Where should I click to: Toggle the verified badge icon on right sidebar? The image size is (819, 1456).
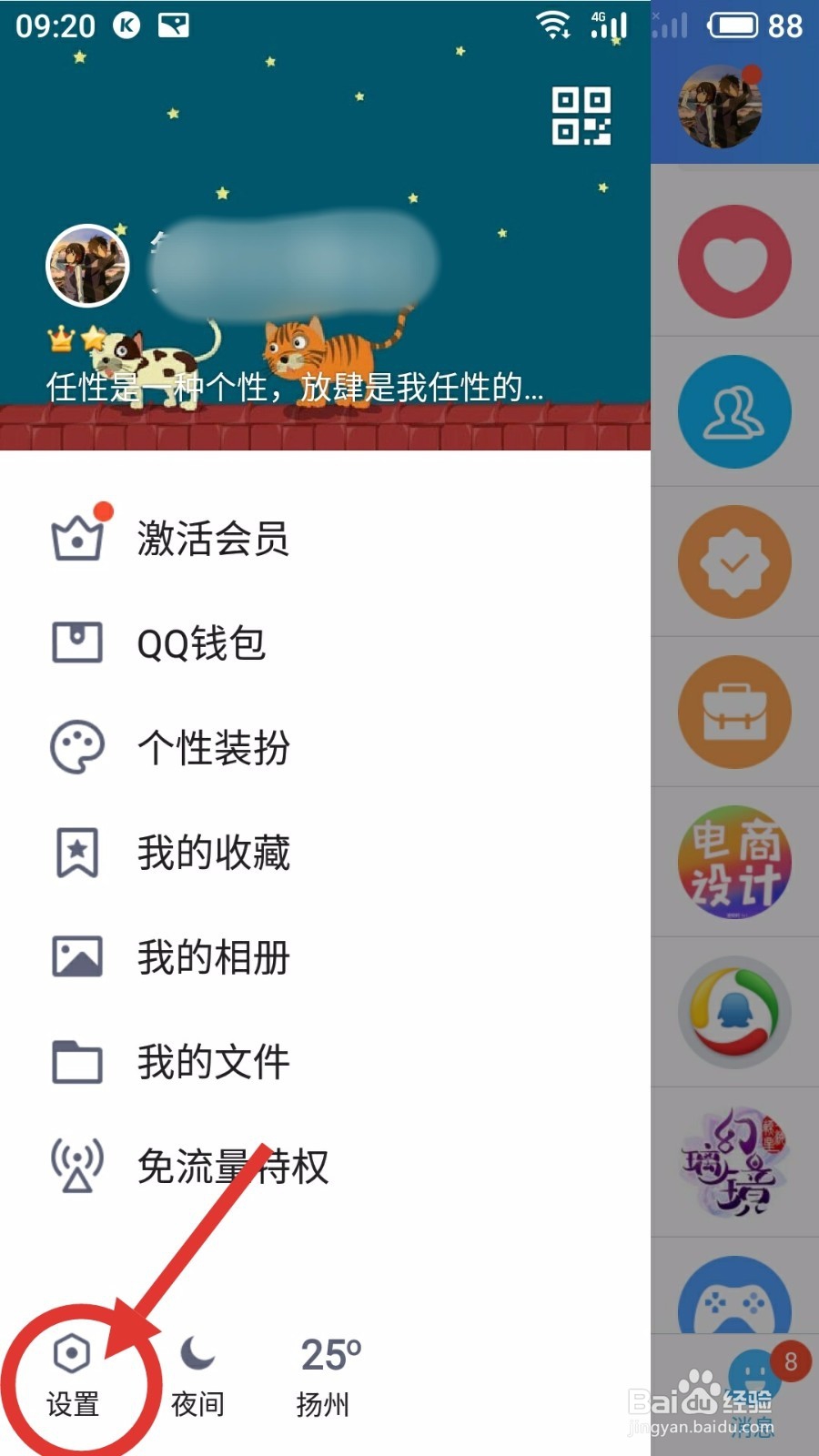pos(733,561)
